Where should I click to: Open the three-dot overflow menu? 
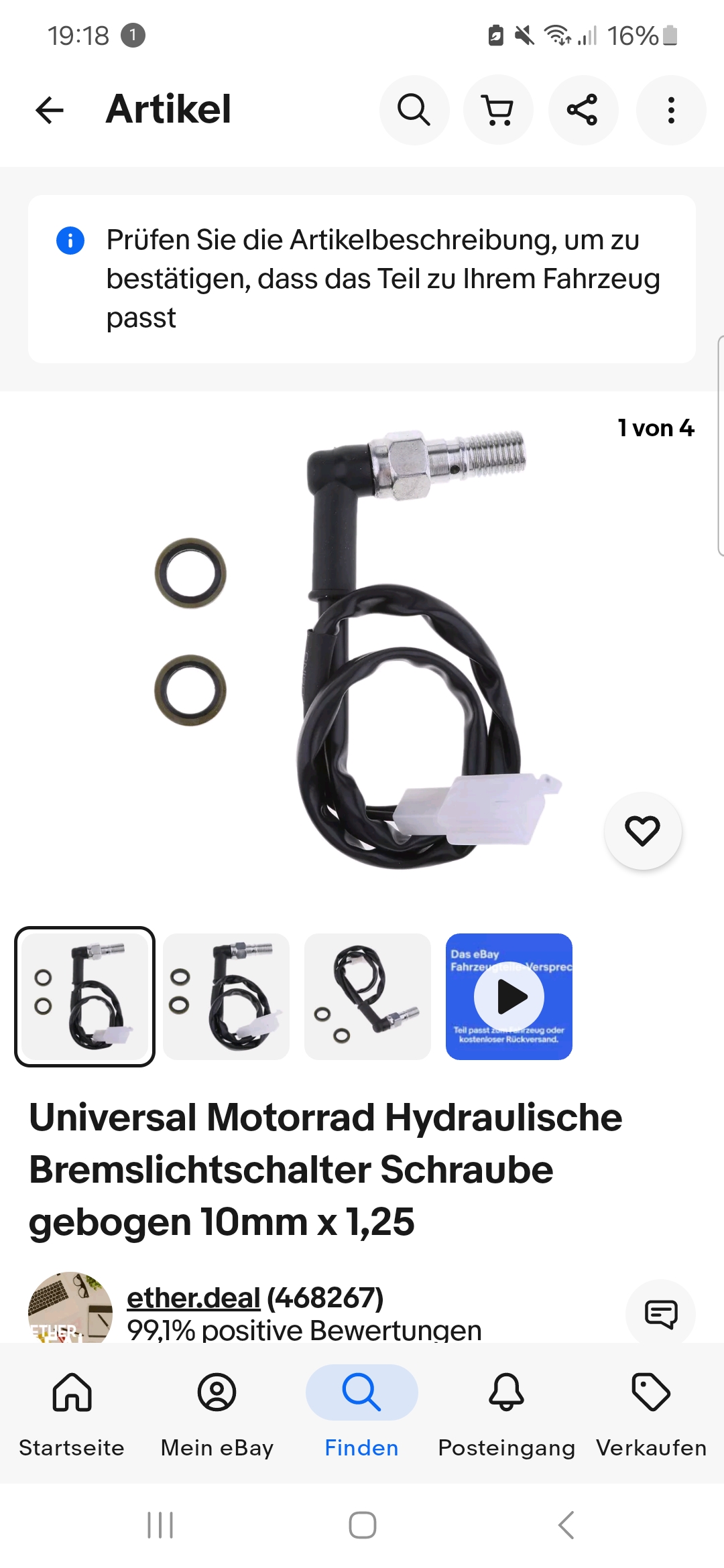tap(670, 110)
